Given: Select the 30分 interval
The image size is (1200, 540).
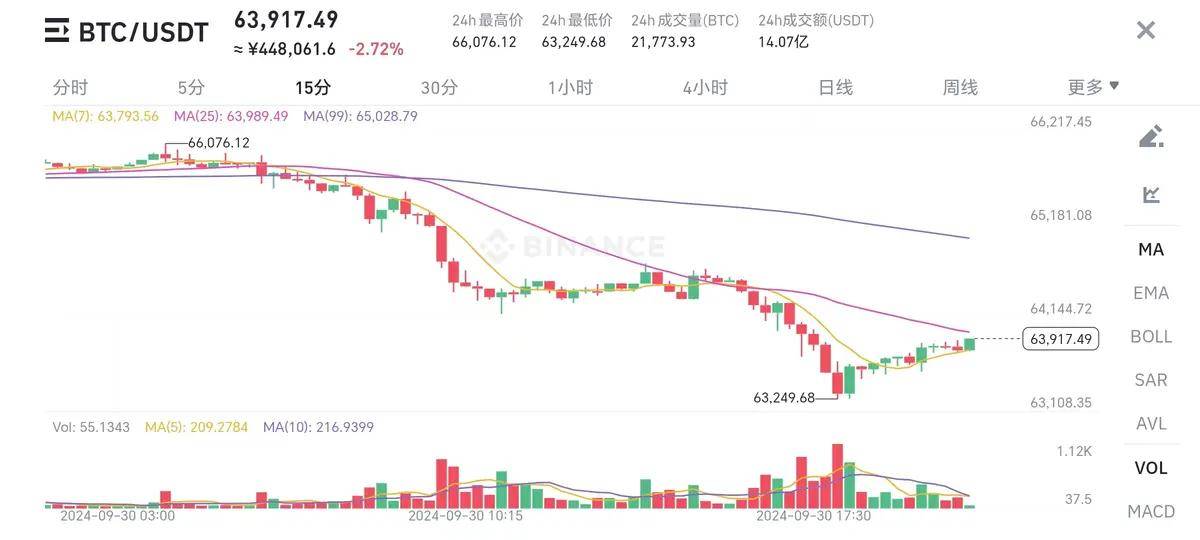Looking at the screenshot, I should click(x=439, y=87).
